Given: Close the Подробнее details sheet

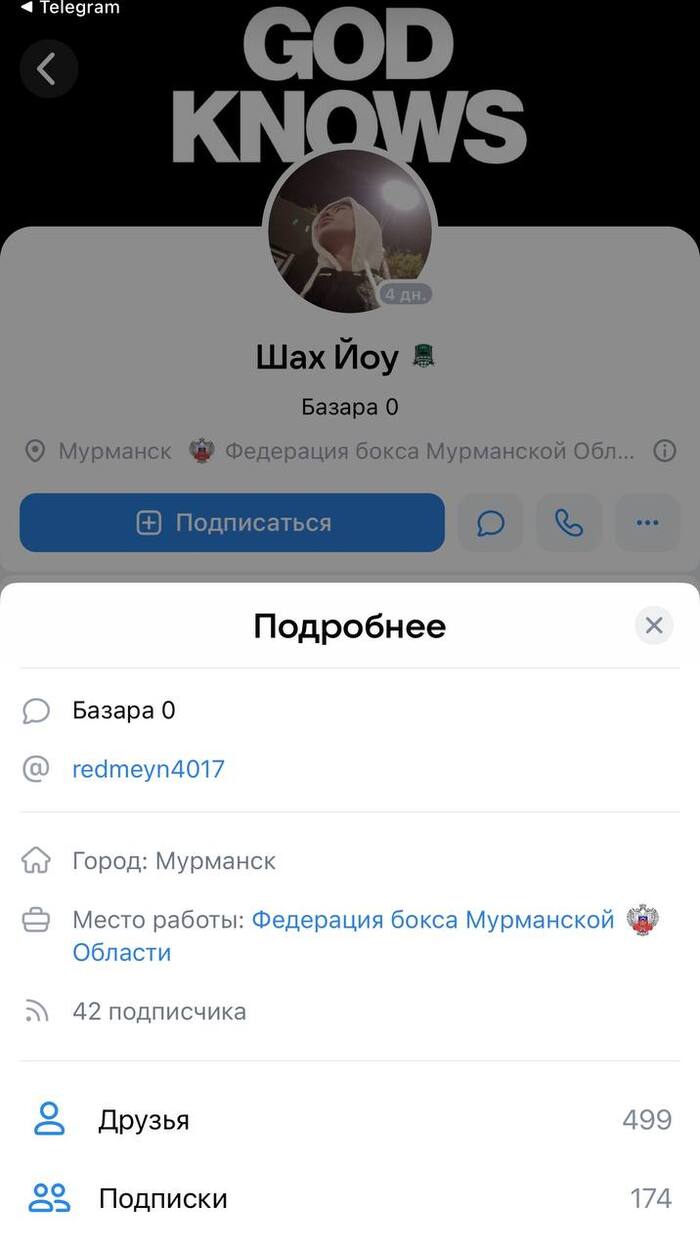Looking at the screenshot, I should [x=653, y=626].
